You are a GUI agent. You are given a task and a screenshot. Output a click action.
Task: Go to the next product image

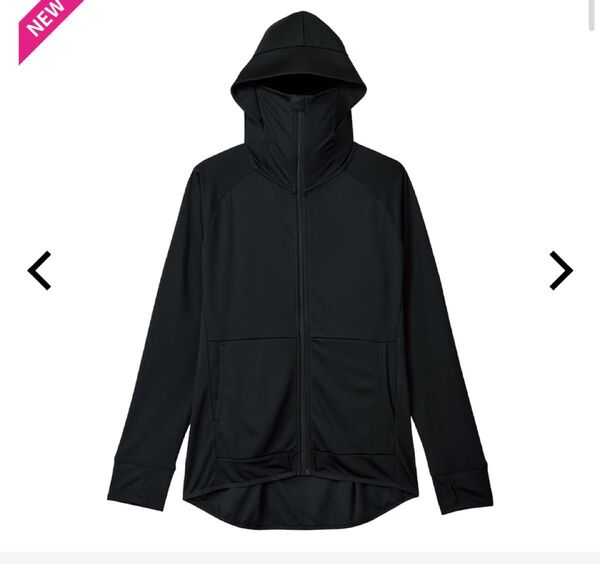pyautogui.click(x=561, y=271)
